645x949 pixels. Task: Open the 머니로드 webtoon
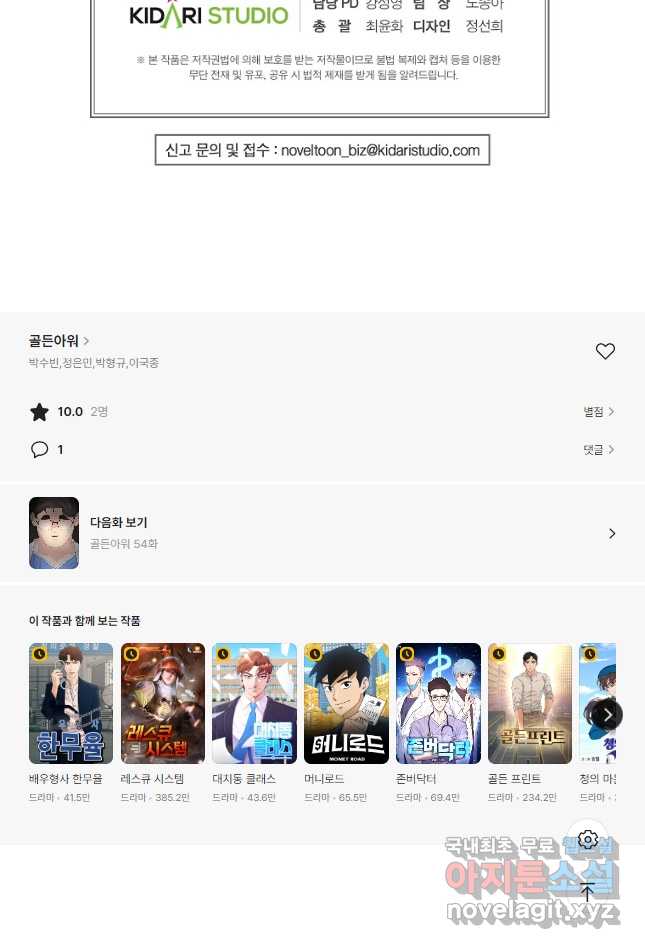[x=346, y=704]
